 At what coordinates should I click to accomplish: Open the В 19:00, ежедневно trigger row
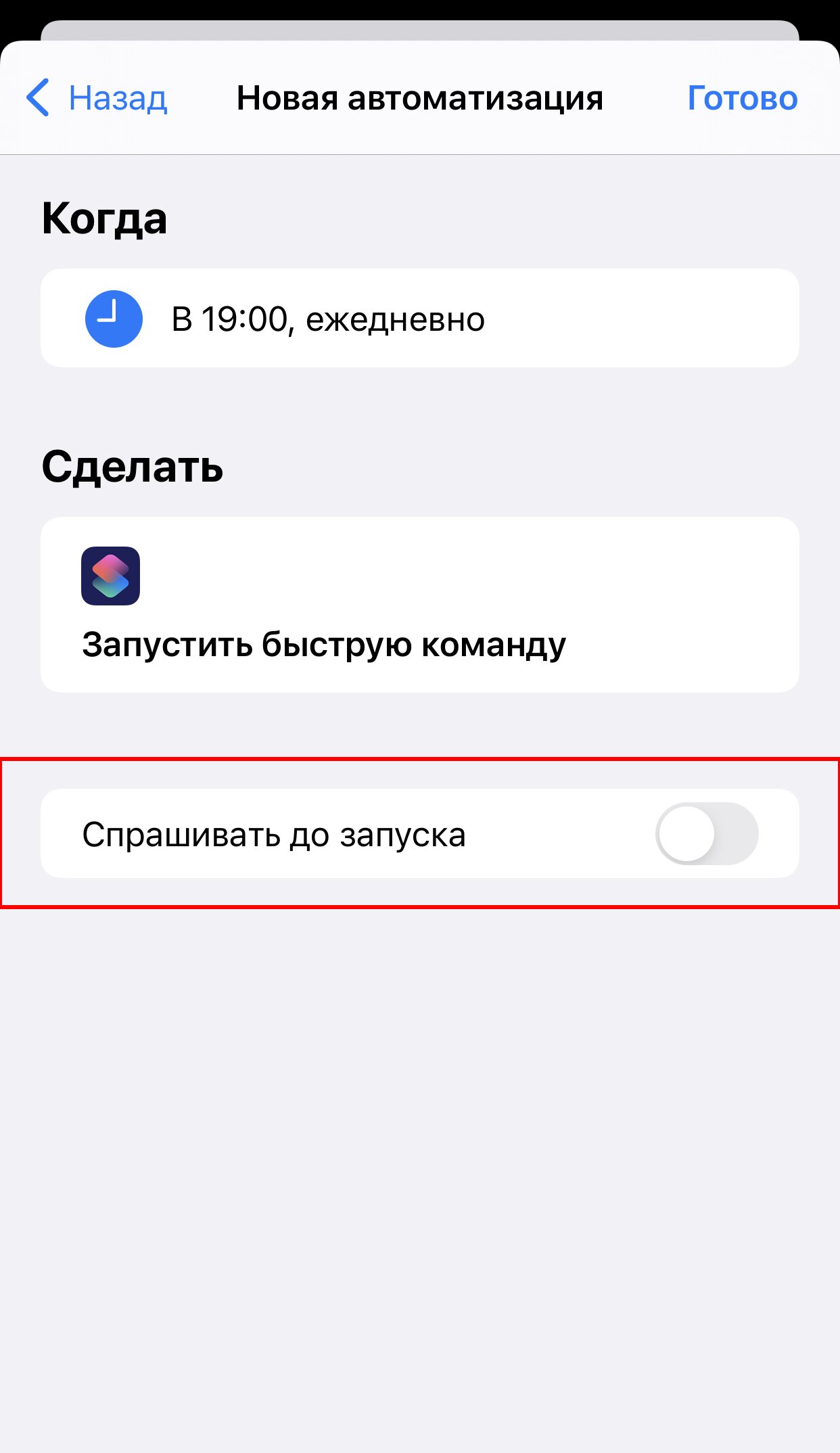pos(419,318)
